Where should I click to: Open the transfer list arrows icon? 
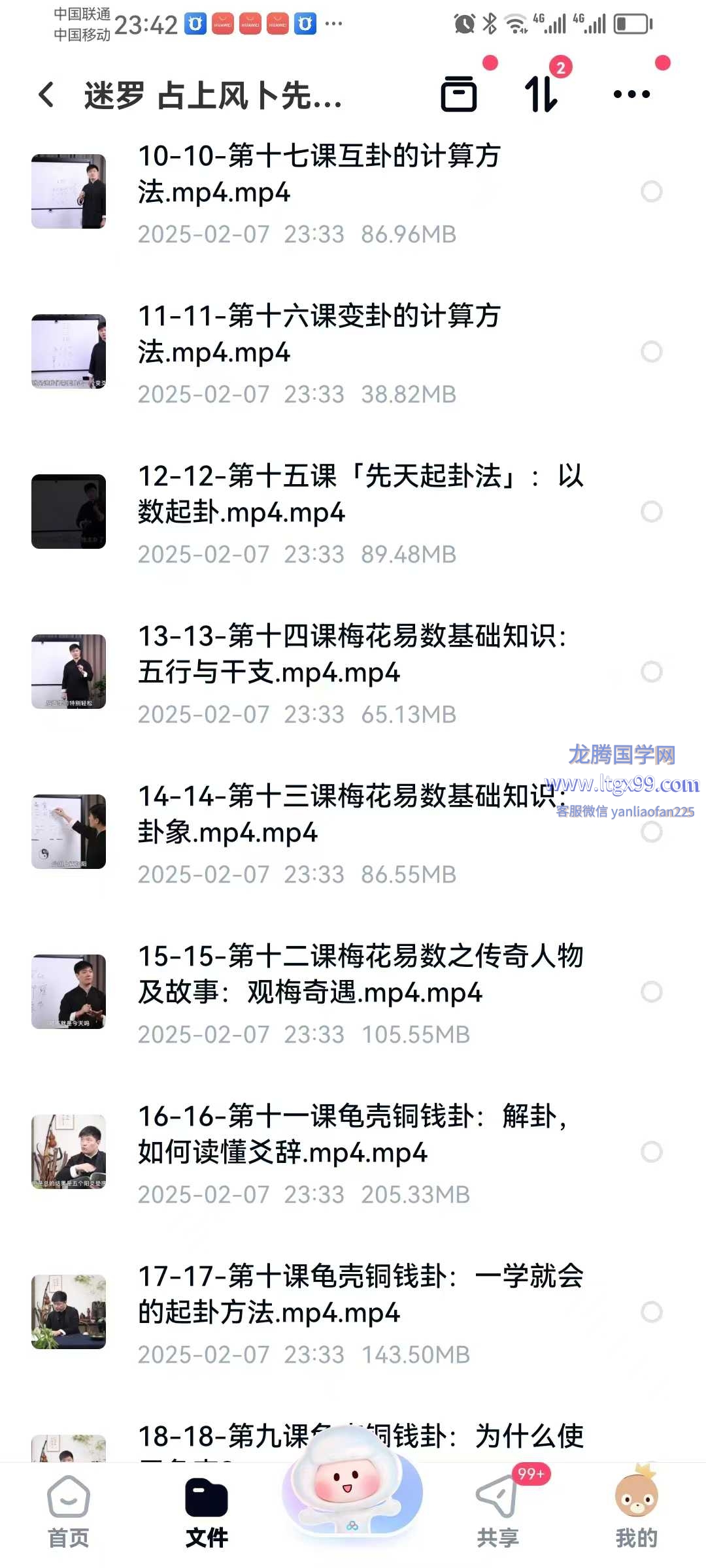(541, 94)
